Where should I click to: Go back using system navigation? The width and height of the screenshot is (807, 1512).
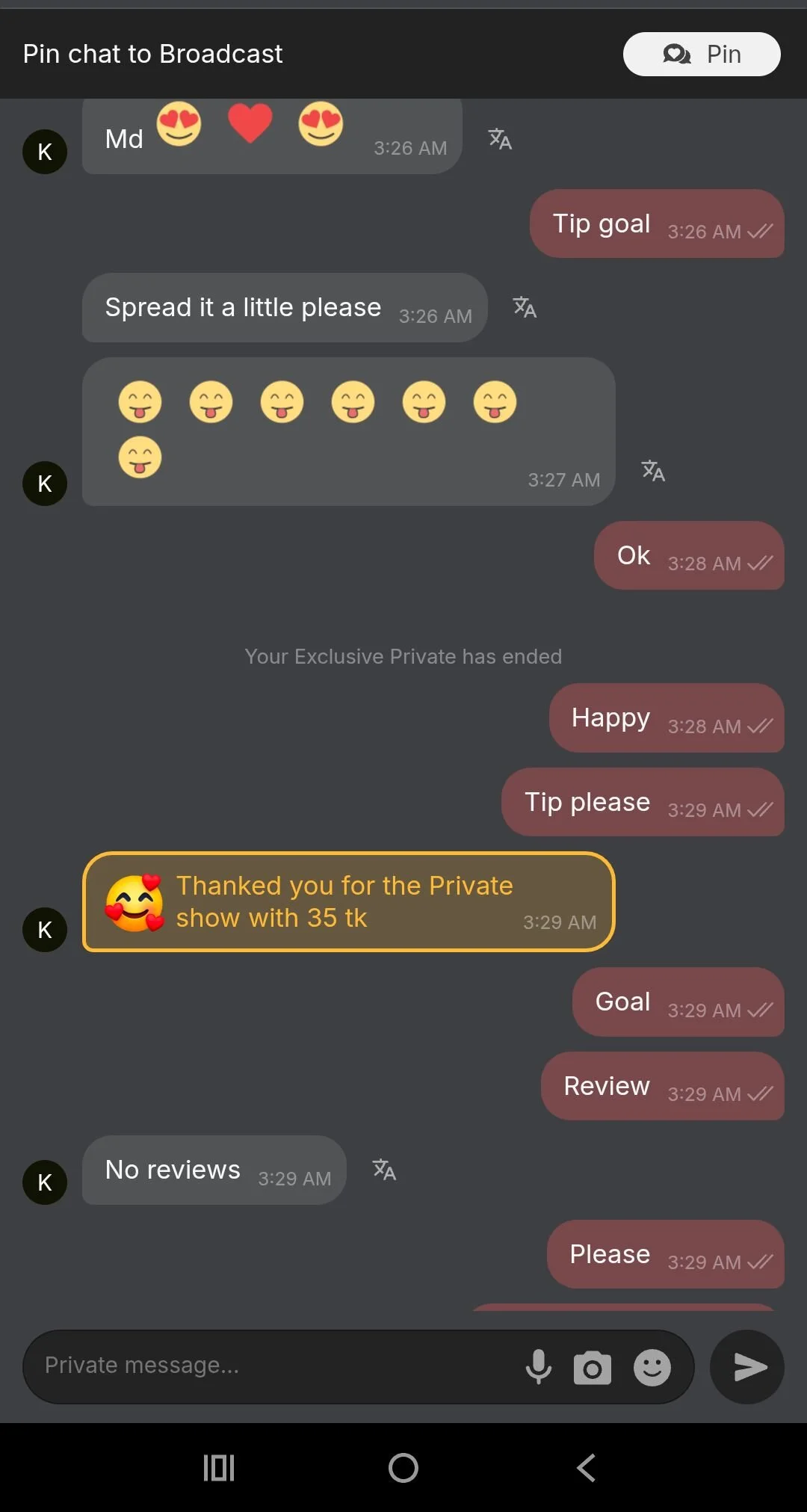pyautogui.click(x=587, y=1468)
